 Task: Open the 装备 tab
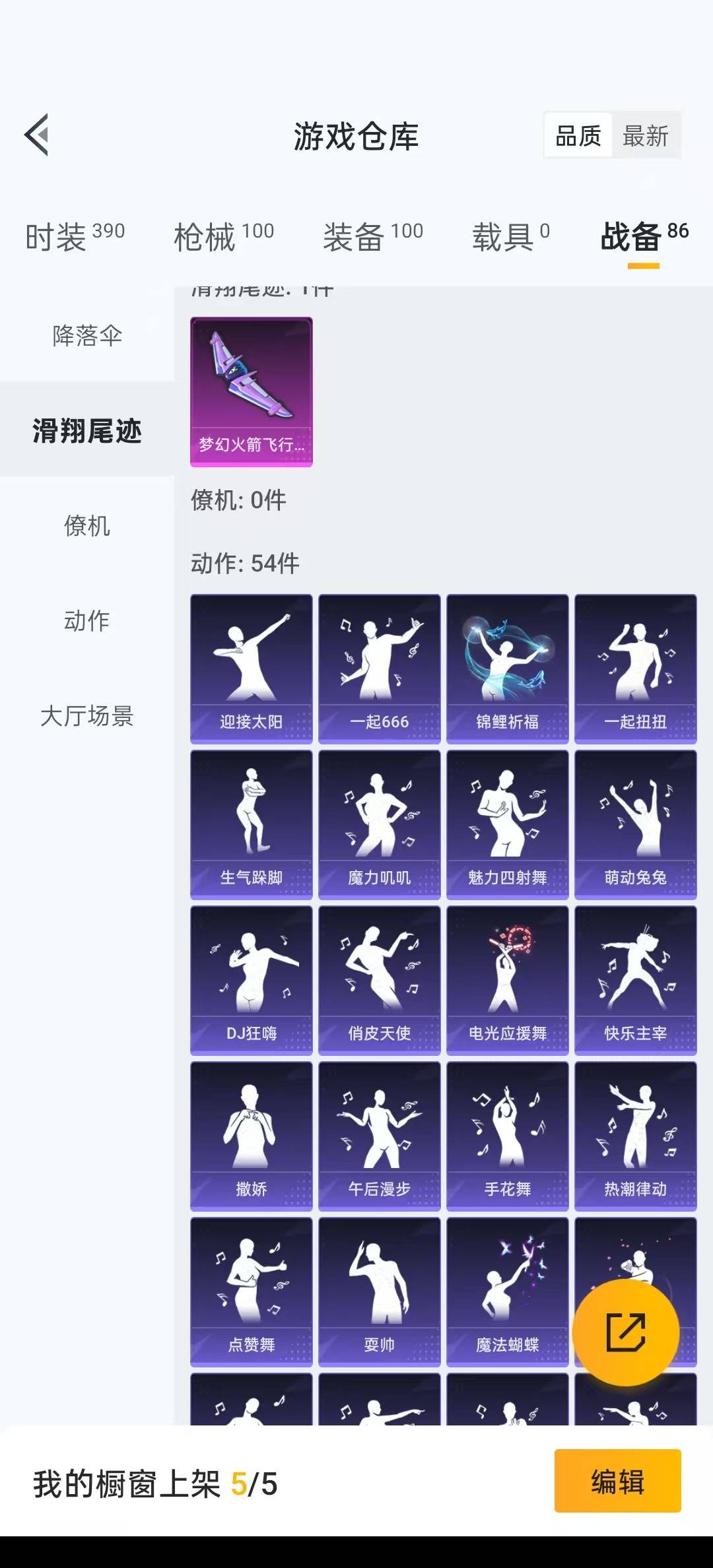pyautogui.click(x=373, y=236)
